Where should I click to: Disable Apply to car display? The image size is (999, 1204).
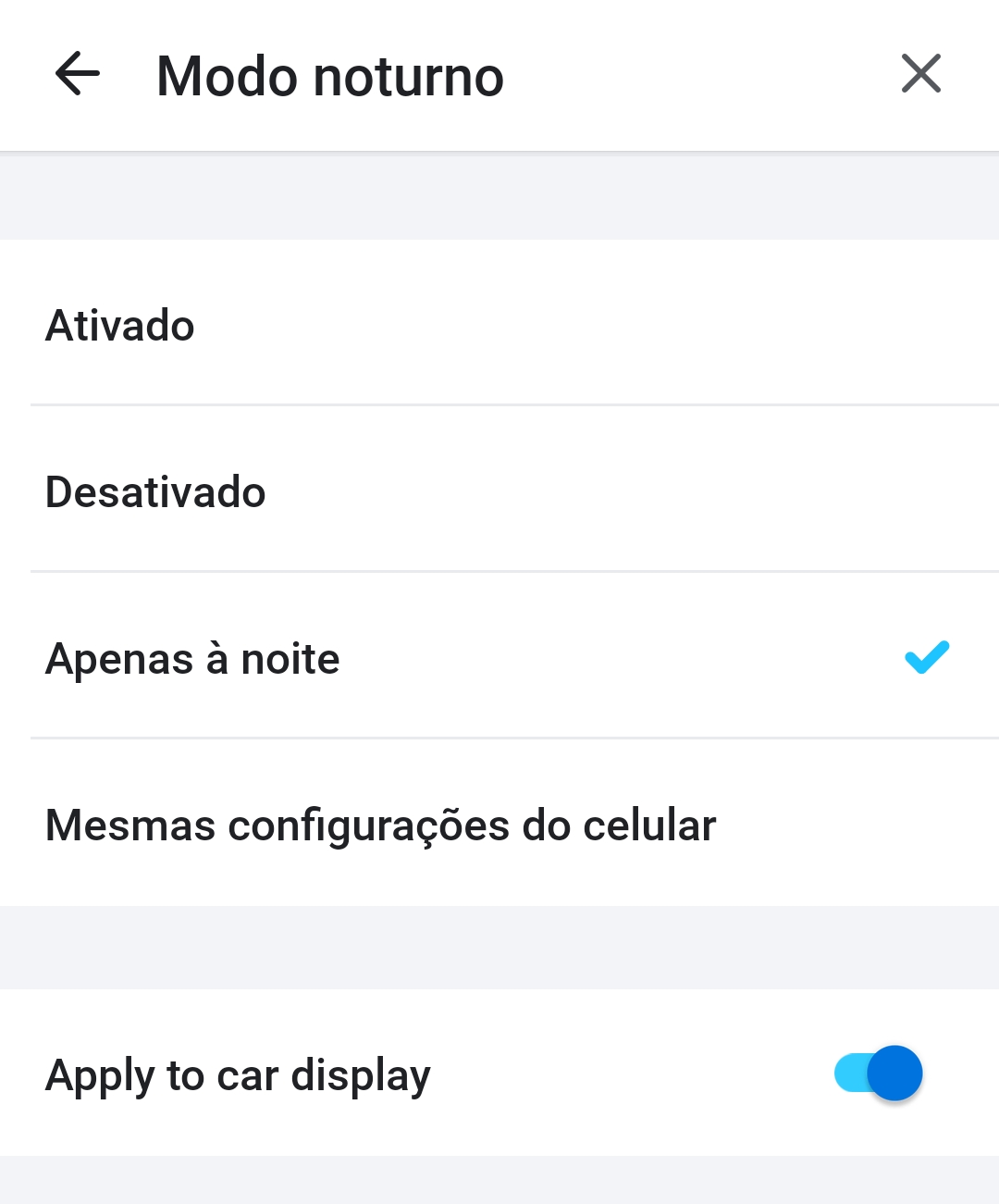(x=878, y=1074)
